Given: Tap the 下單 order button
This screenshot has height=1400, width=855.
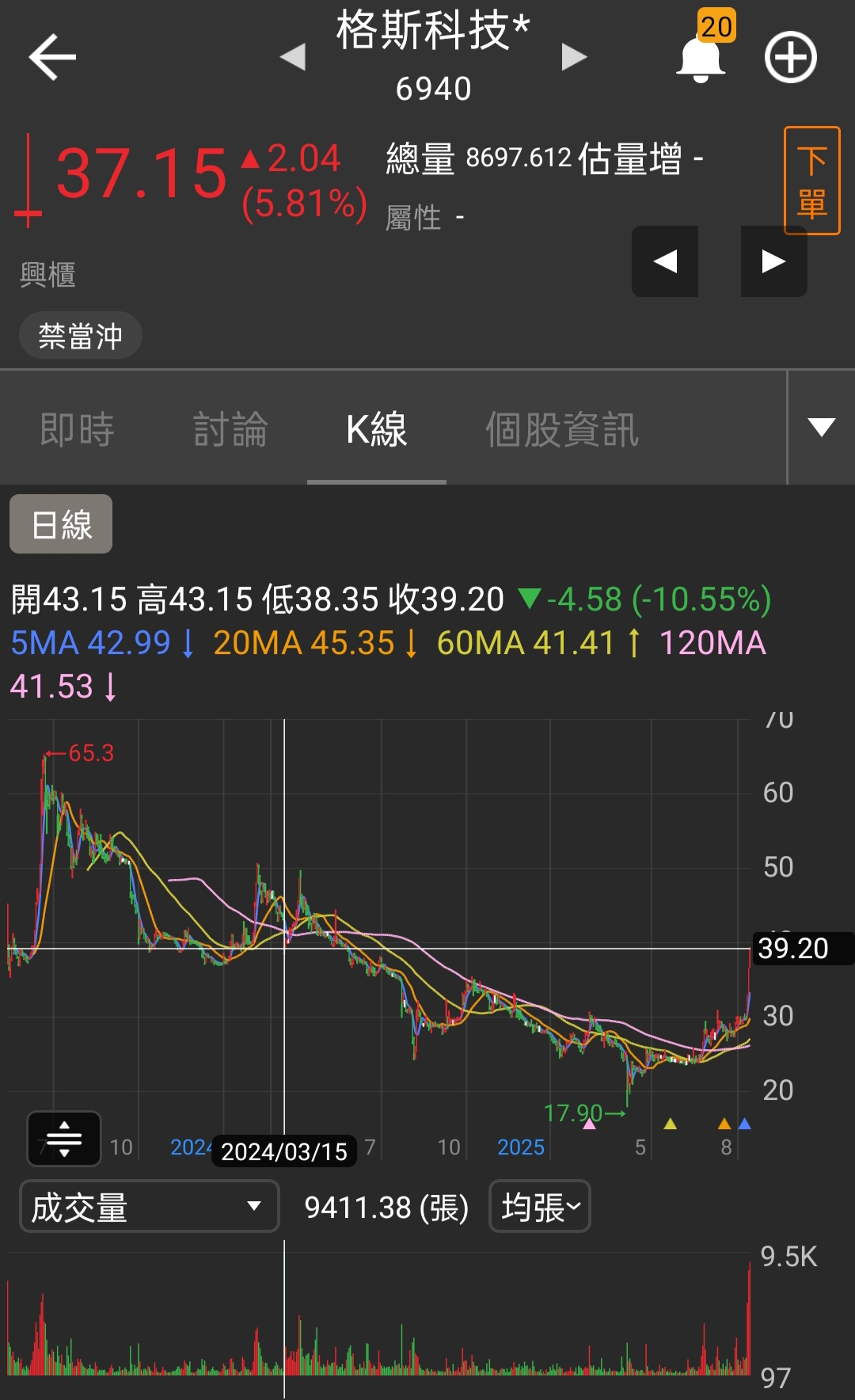Looking at the screenshot, I should pos(811,181).
